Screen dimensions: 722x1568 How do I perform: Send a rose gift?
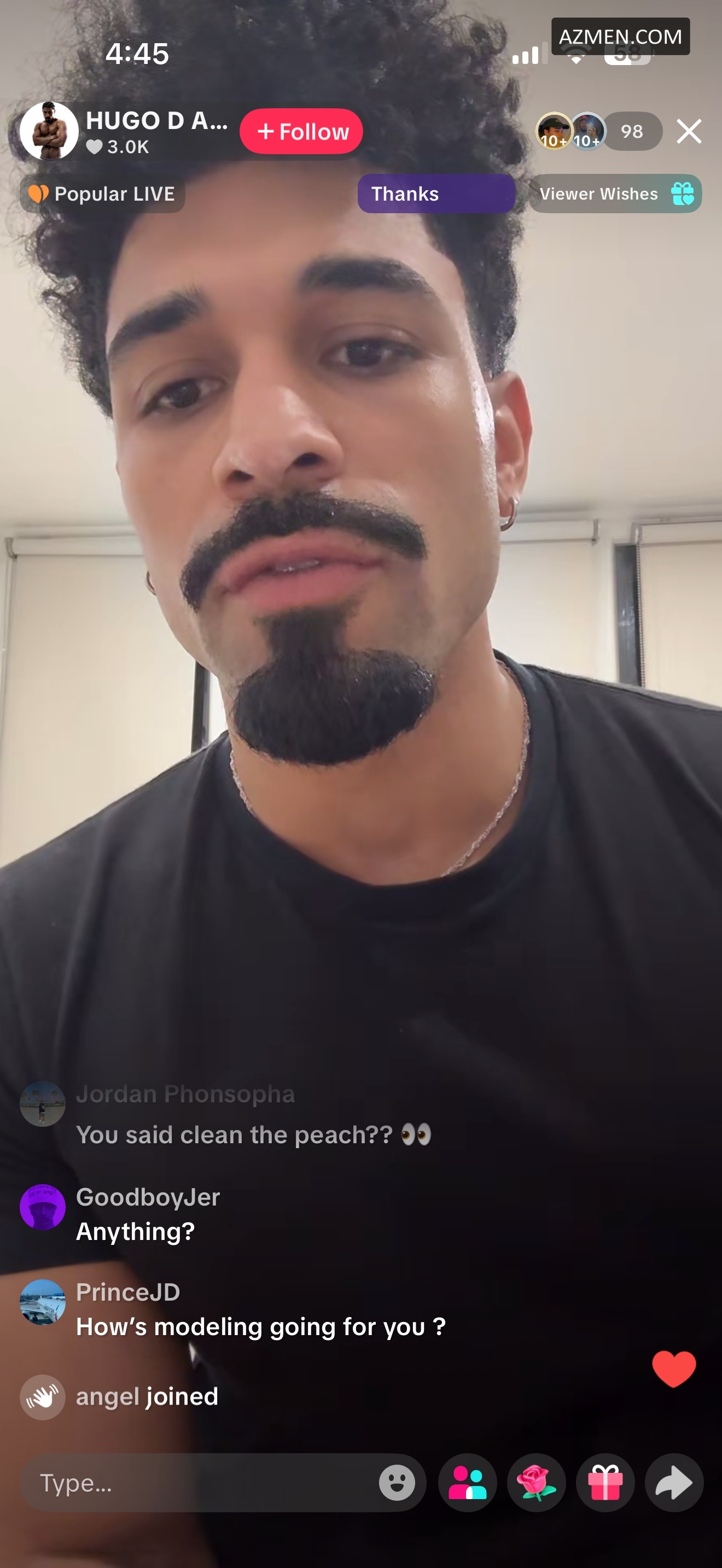click(537, 1482)
